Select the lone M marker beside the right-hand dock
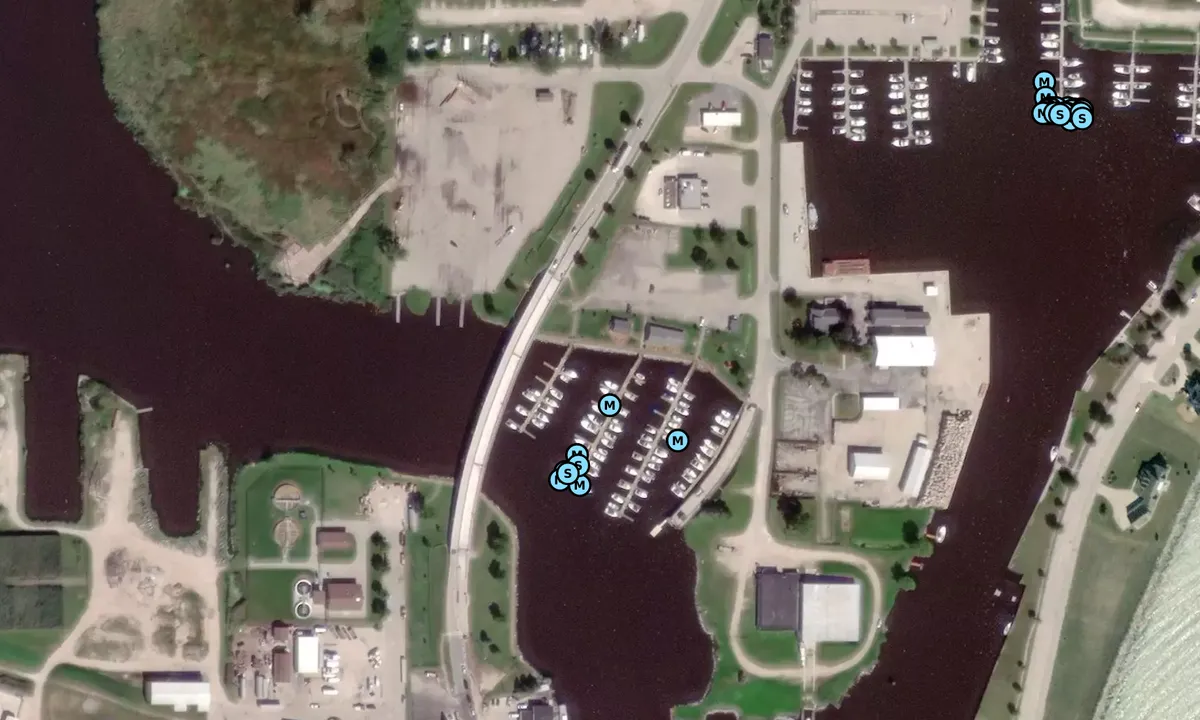This screenshot has width=1200, height=720. [677, 440]
